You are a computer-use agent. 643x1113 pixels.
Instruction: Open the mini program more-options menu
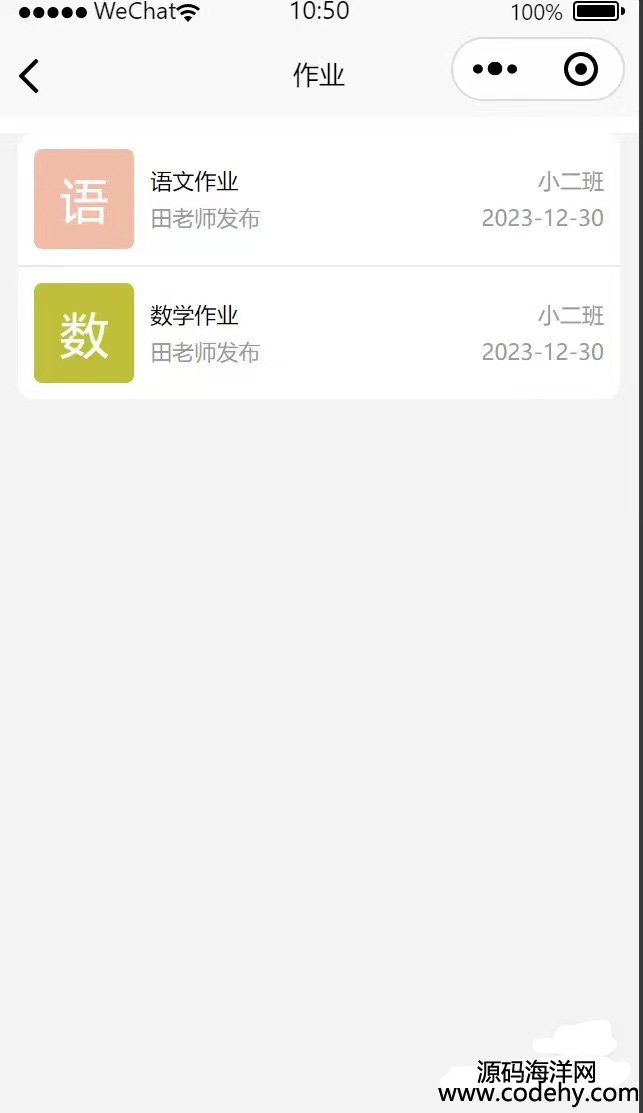[x=495, y=69]
